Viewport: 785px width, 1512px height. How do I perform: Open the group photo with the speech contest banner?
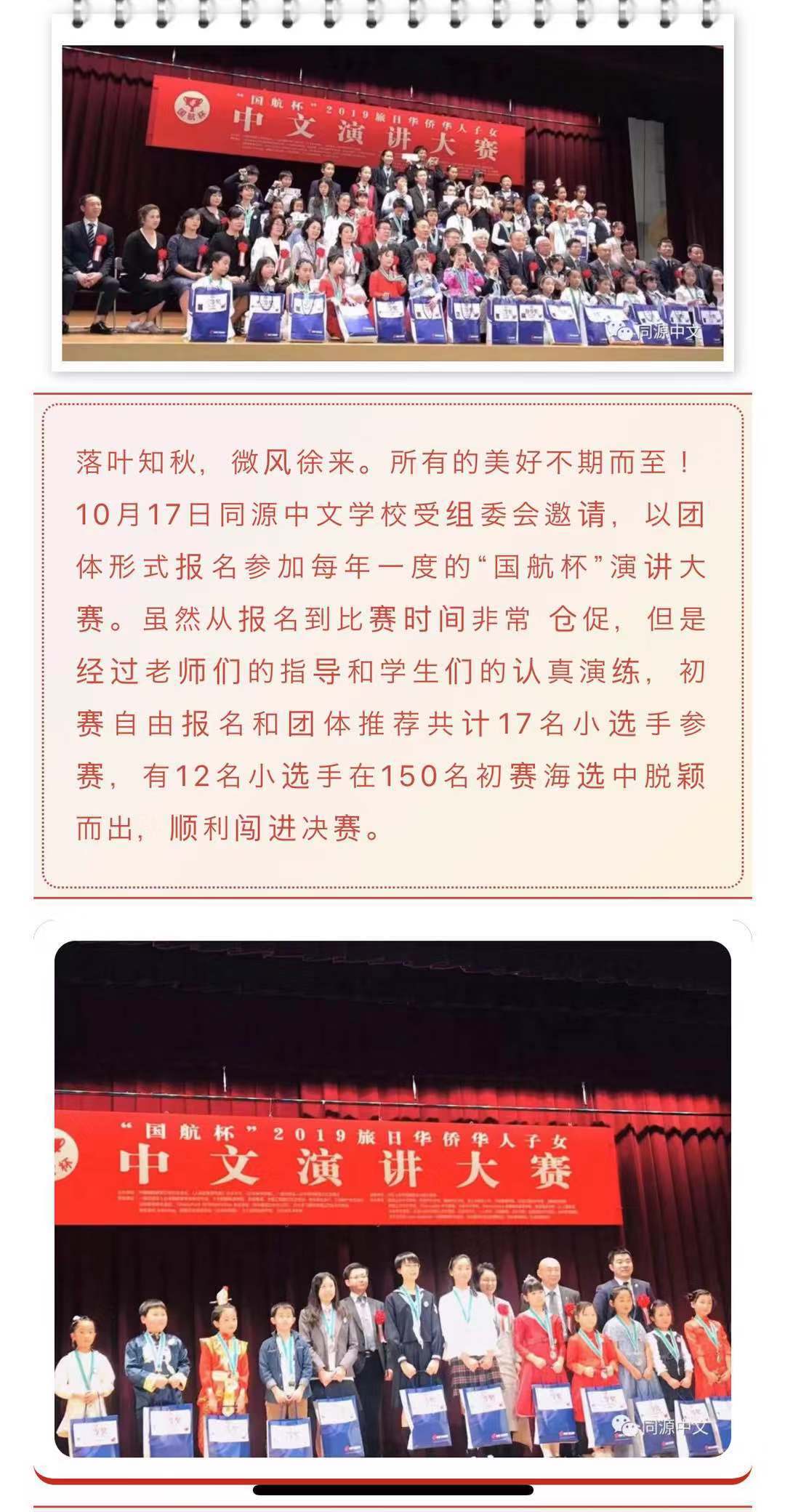[x=392, y=204]
